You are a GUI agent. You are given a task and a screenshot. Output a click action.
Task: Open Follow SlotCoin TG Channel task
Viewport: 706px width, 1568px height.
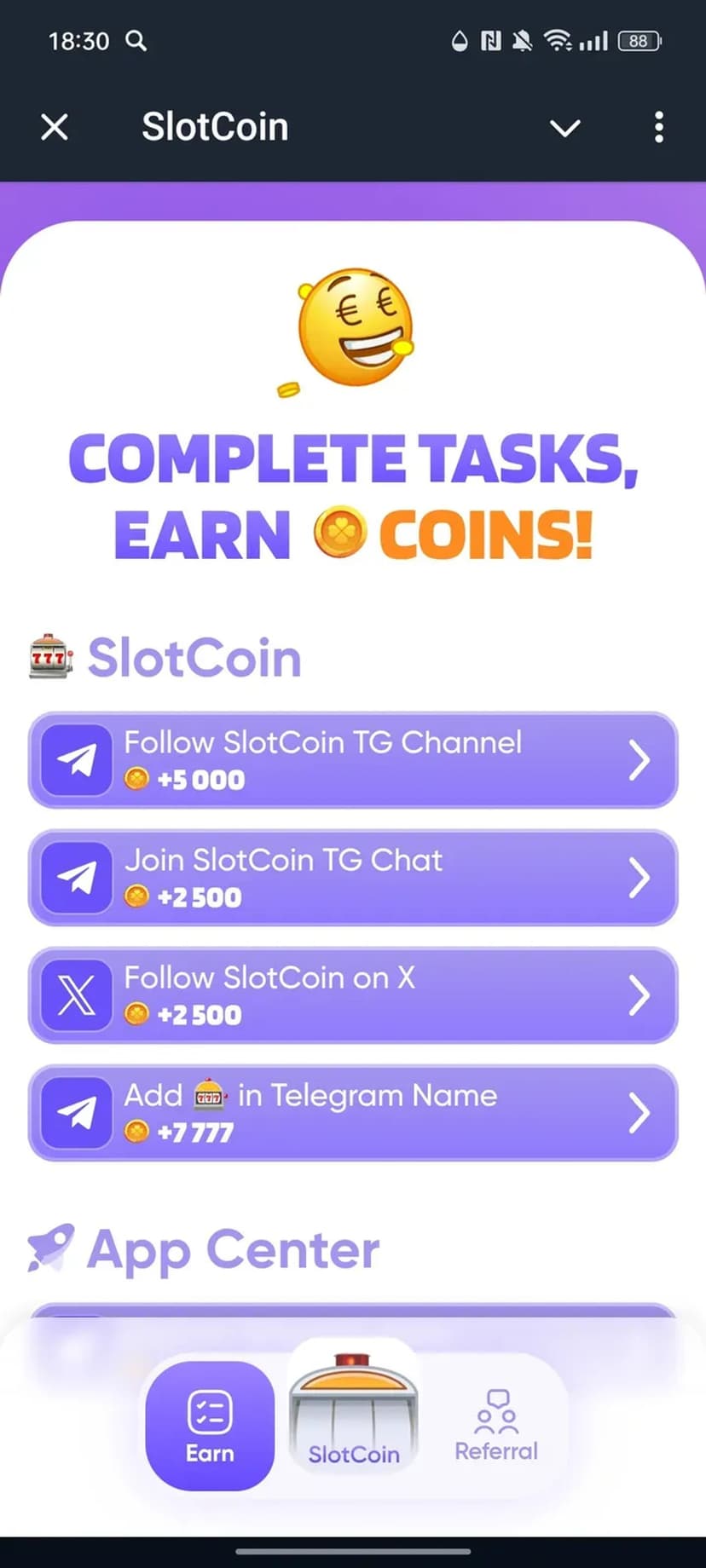[x=353, y=760]
